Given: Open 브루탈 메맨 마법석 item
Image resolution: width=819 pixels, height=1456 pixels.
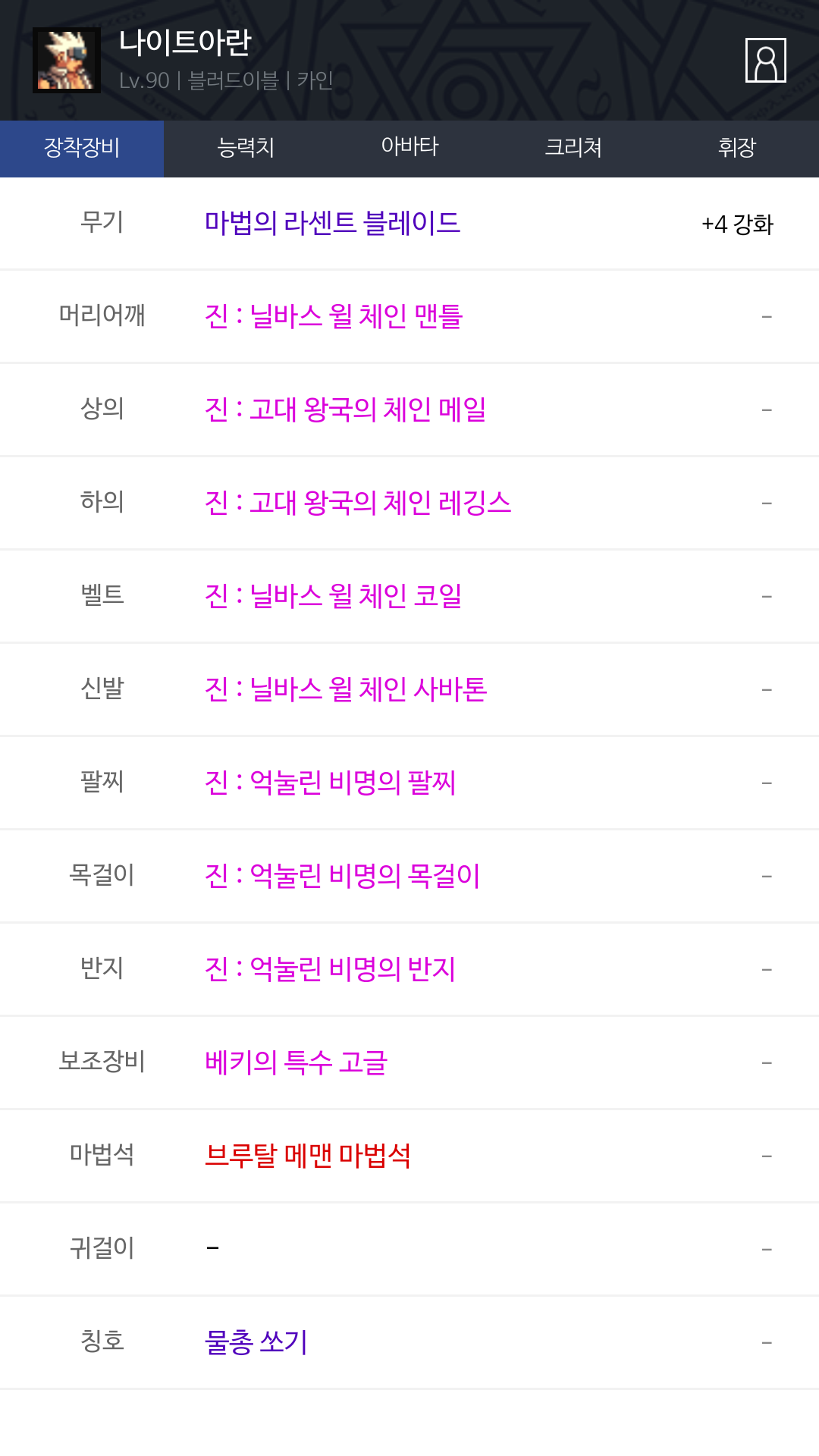Looking at the screenshot, I should (308, 1156).
